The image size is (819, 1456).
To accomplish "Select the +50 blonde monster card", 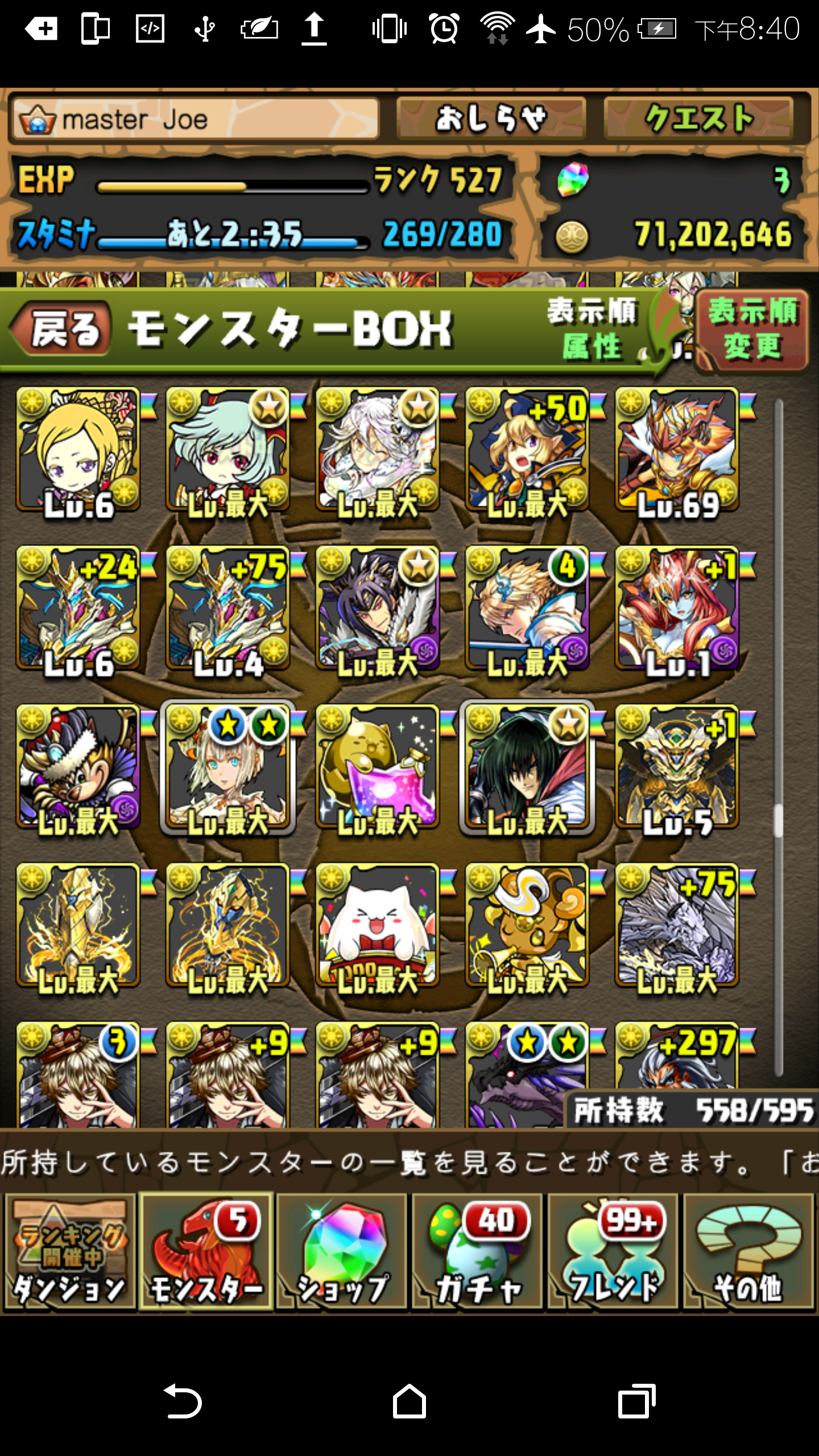I will pyautogui.click(x=527, y=450).
